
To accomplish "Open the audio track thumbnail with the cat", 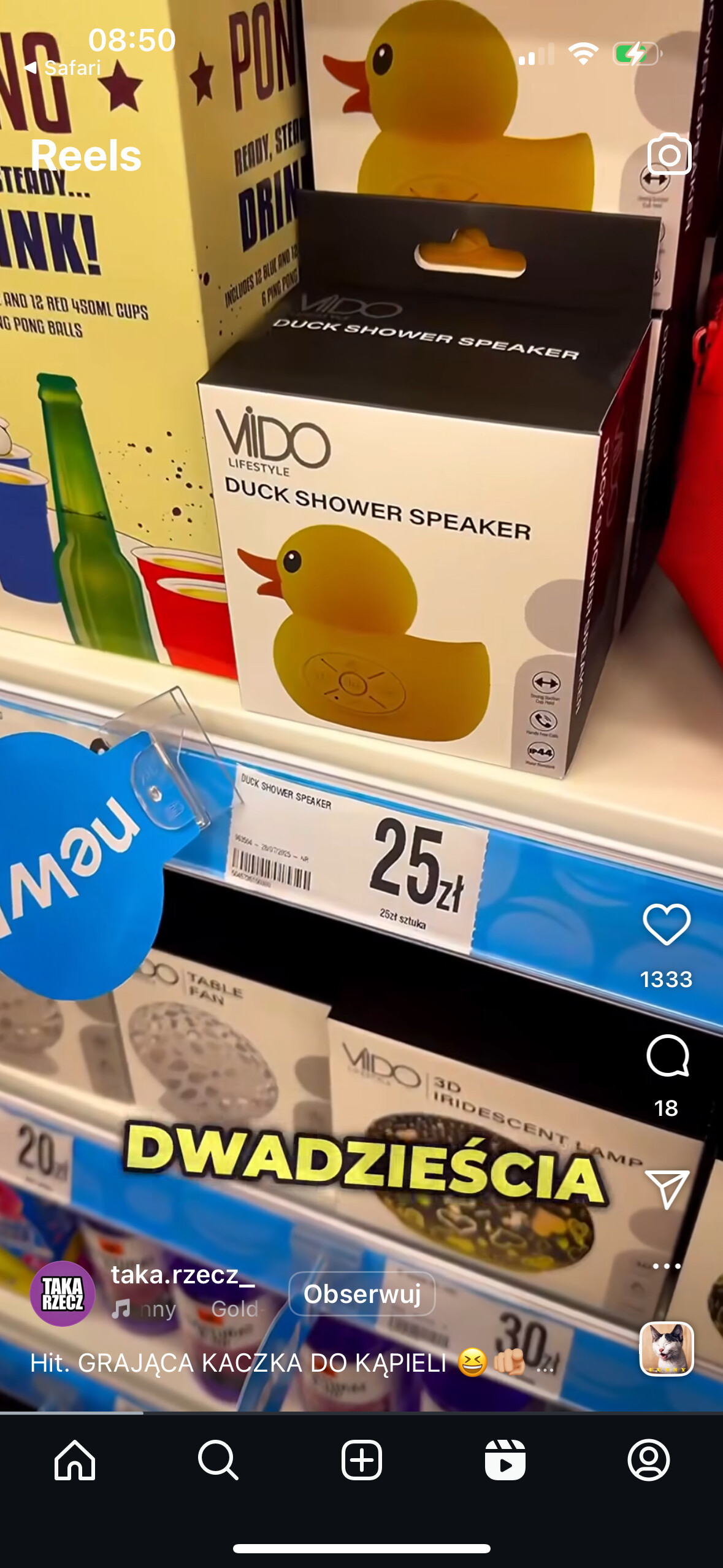I will tap(667, 1348).
